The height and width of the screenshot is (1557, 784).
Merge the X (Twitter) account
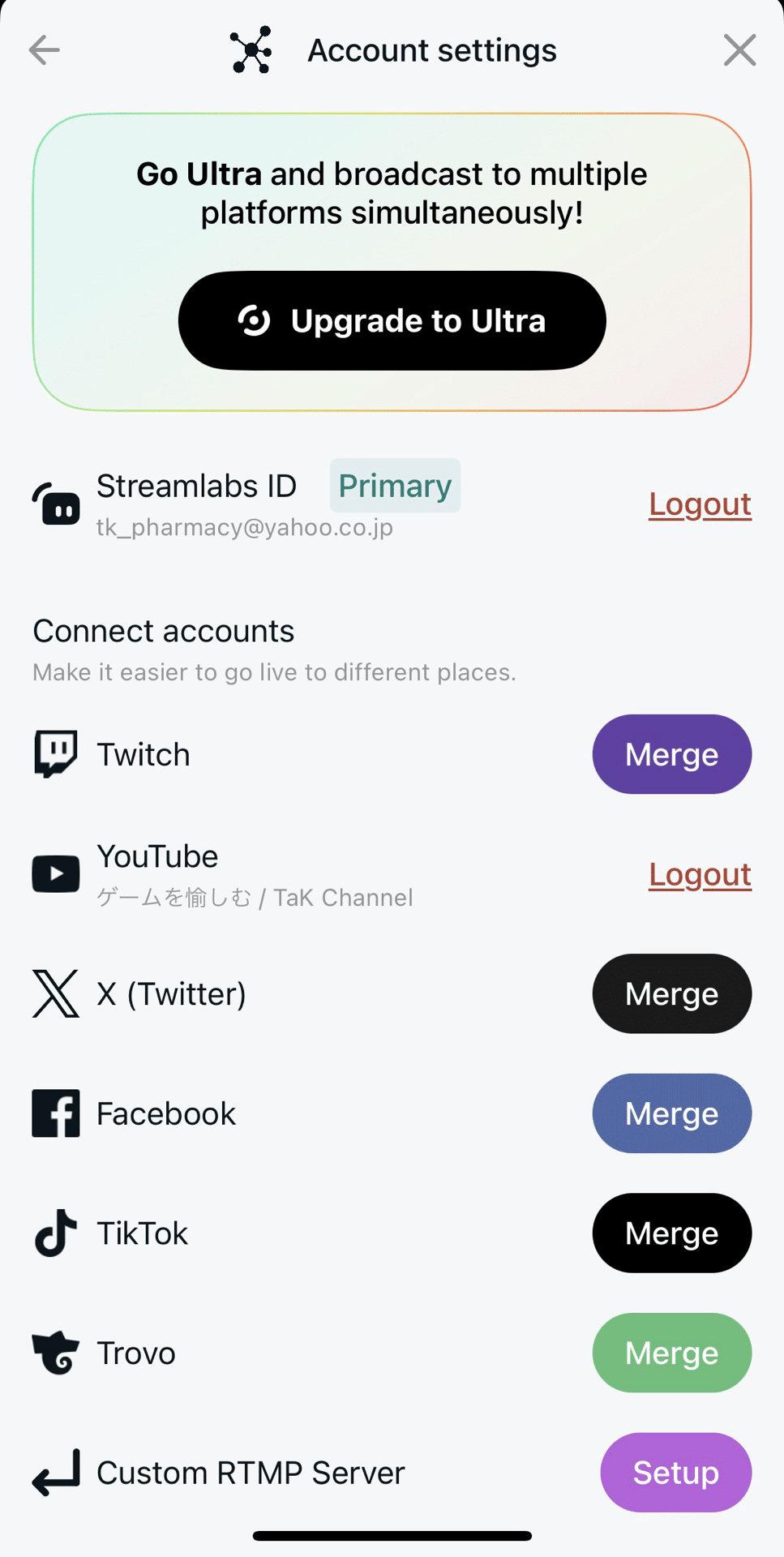coord(671,993)
